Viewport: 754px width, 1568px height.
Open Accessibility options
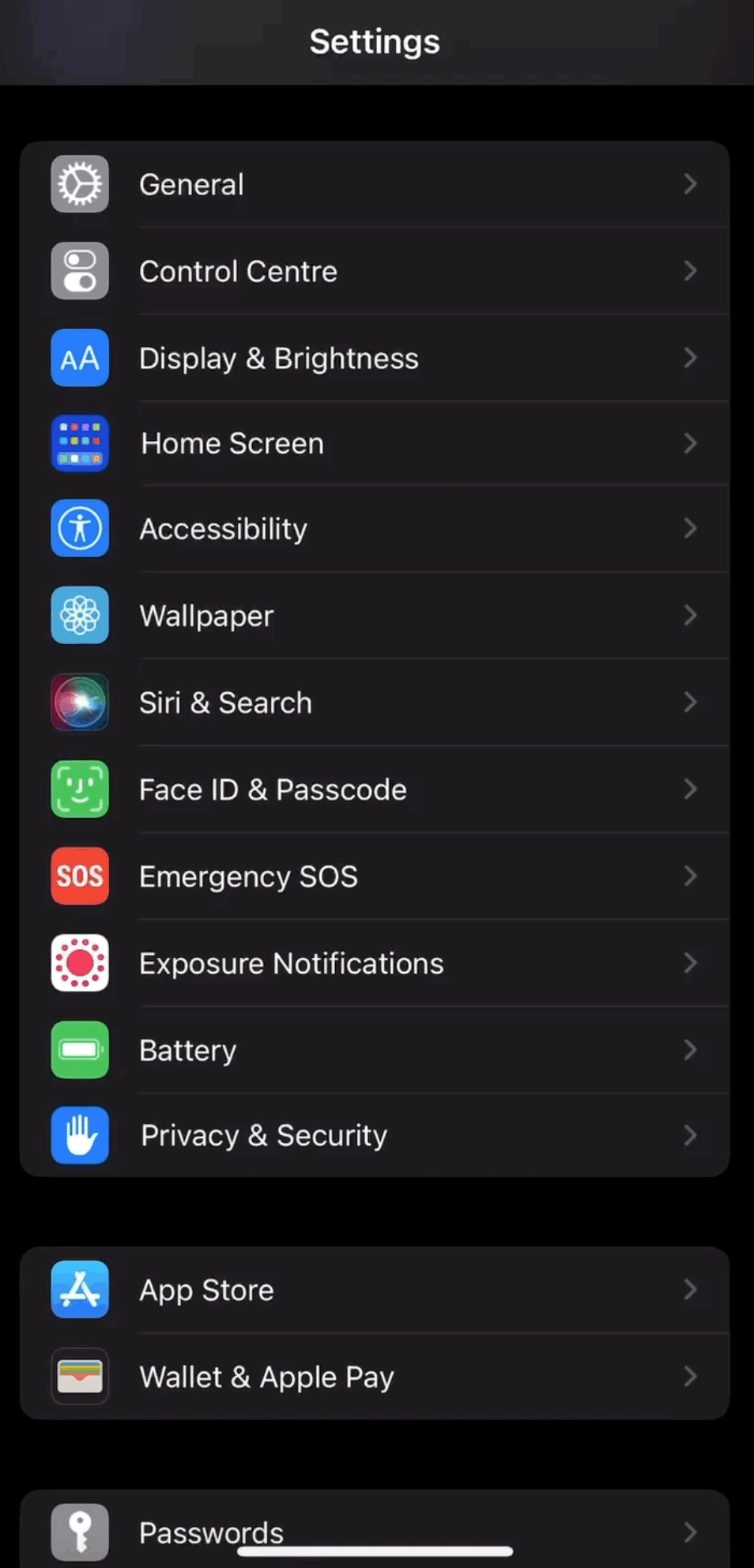click(x=374, y=529)
